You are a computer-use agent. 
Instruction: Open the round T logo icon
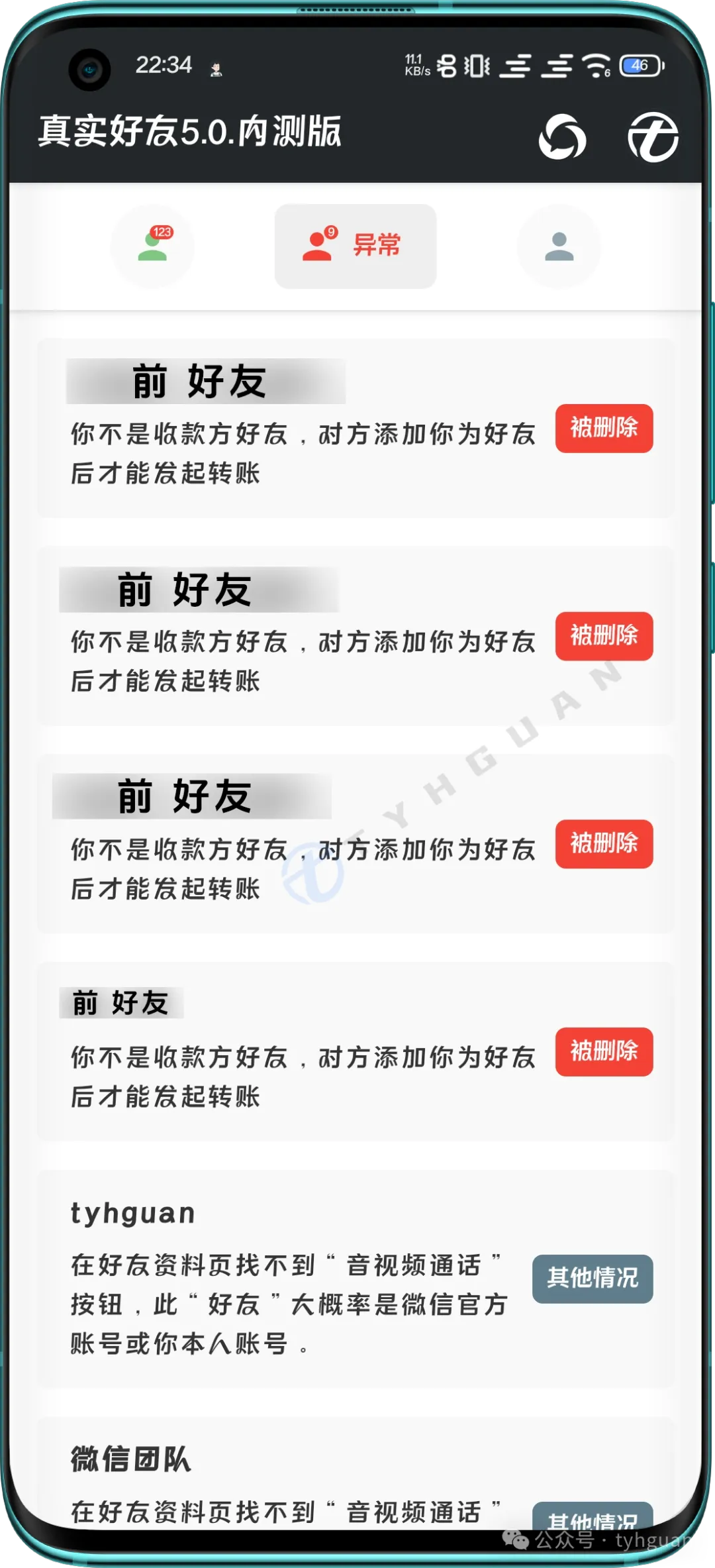(653, 137)
